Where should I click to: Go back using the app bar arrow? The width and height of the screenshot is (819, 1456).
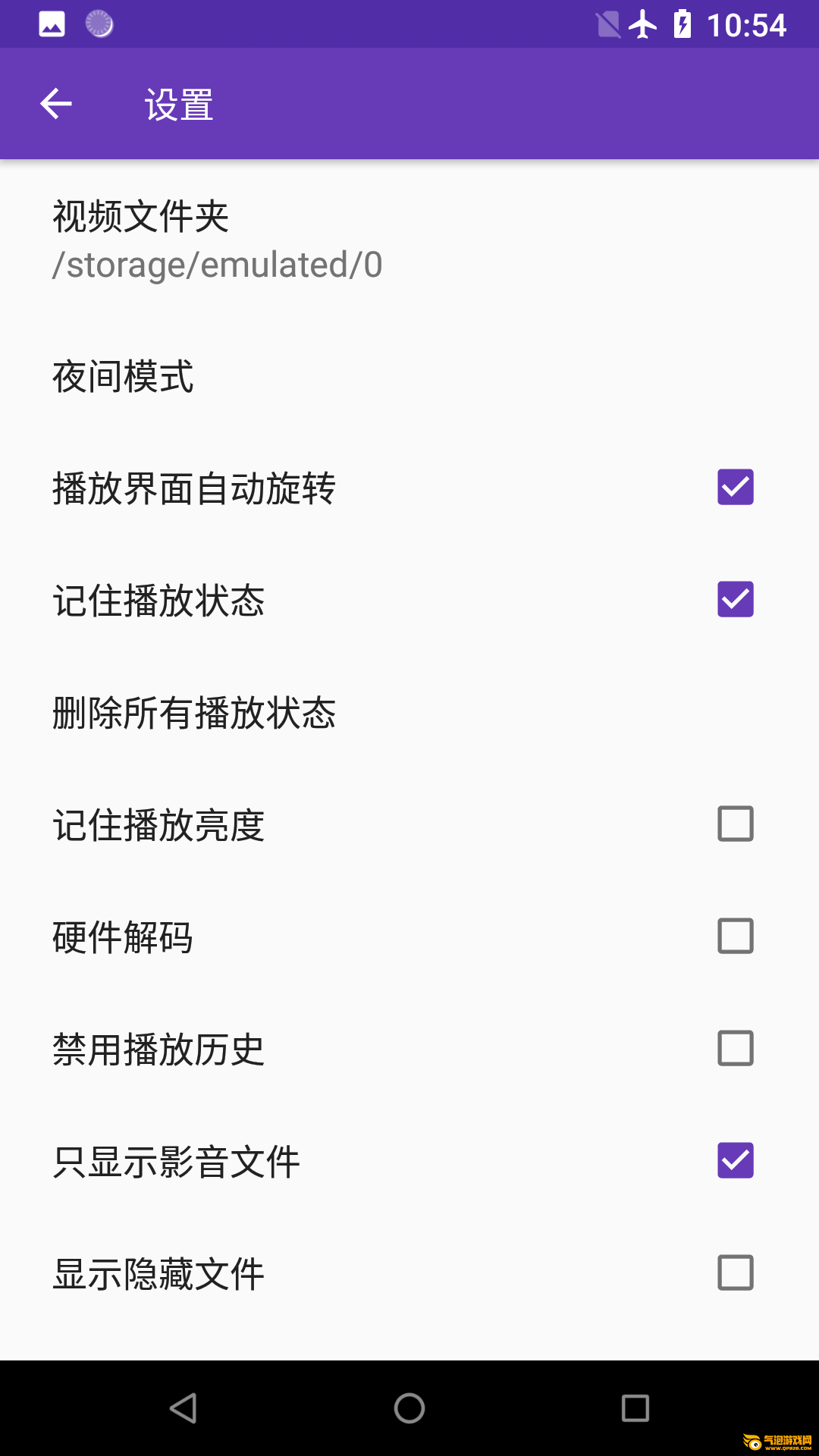pyautogui.click(x=56, y=104)
